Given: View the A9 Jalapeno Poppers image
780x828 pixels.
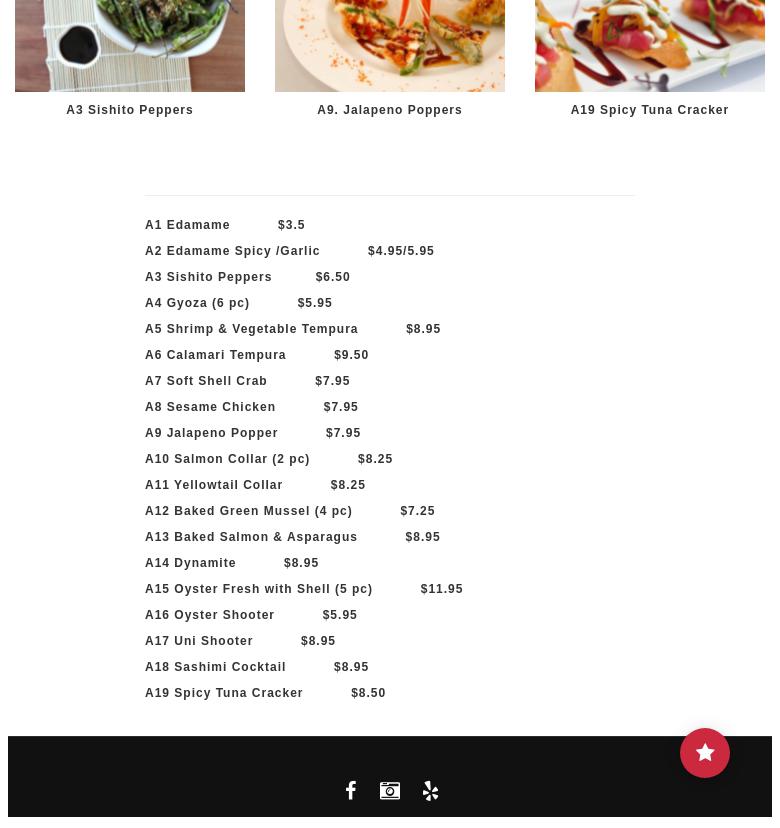Looking at the screenshot, I should click(x=390, y=45).
